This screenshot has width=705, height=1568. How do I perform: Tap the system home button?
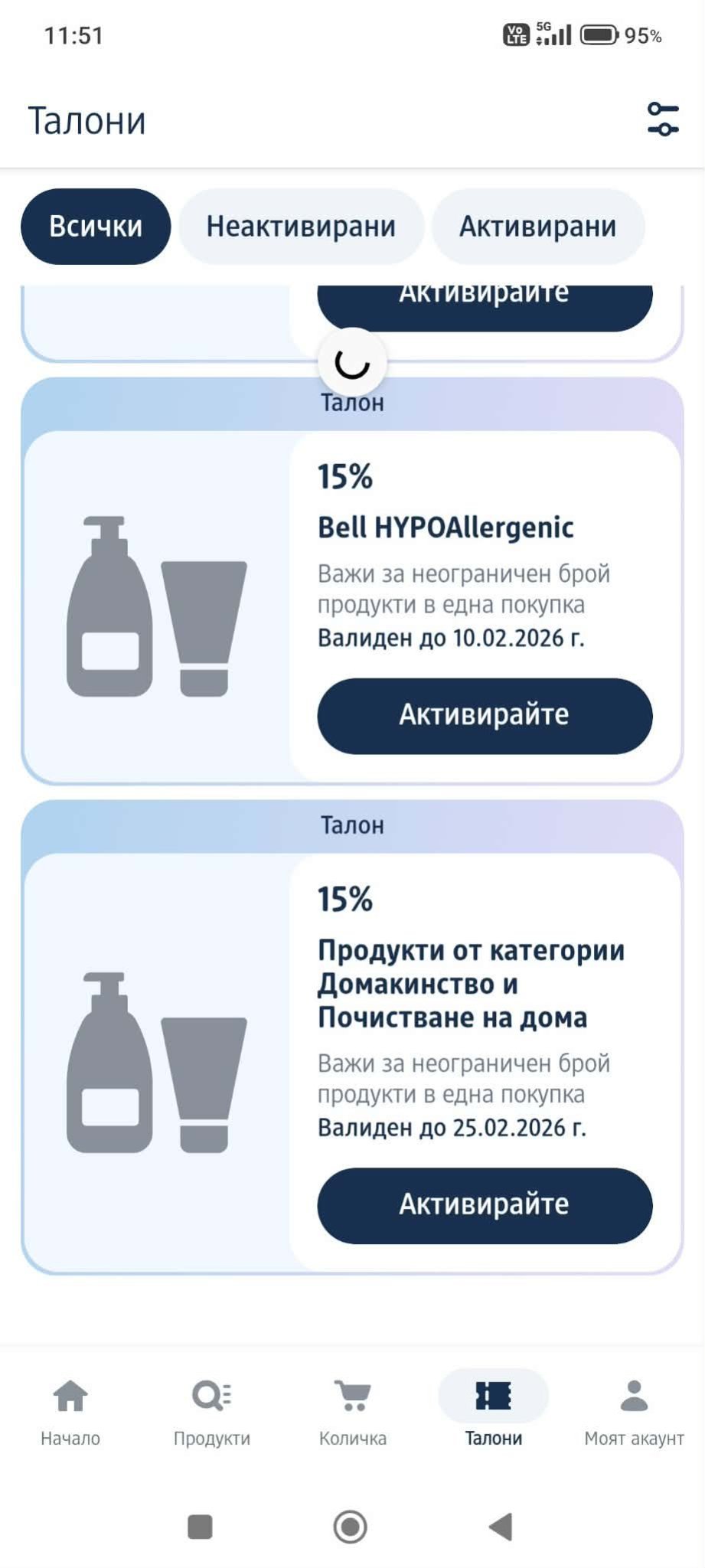tap(351, 1527)
